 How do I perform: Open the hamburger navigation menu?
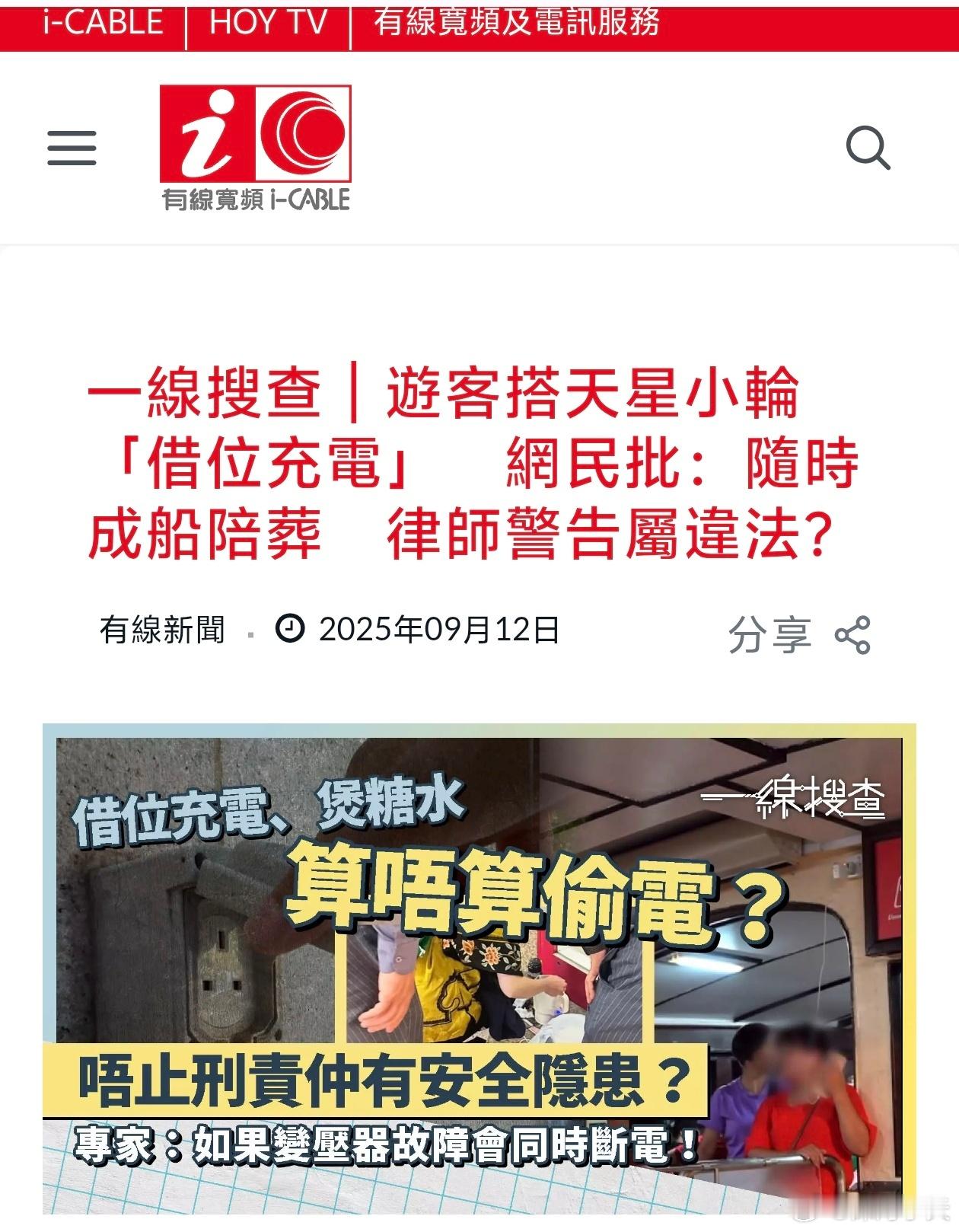pos(72,148)
